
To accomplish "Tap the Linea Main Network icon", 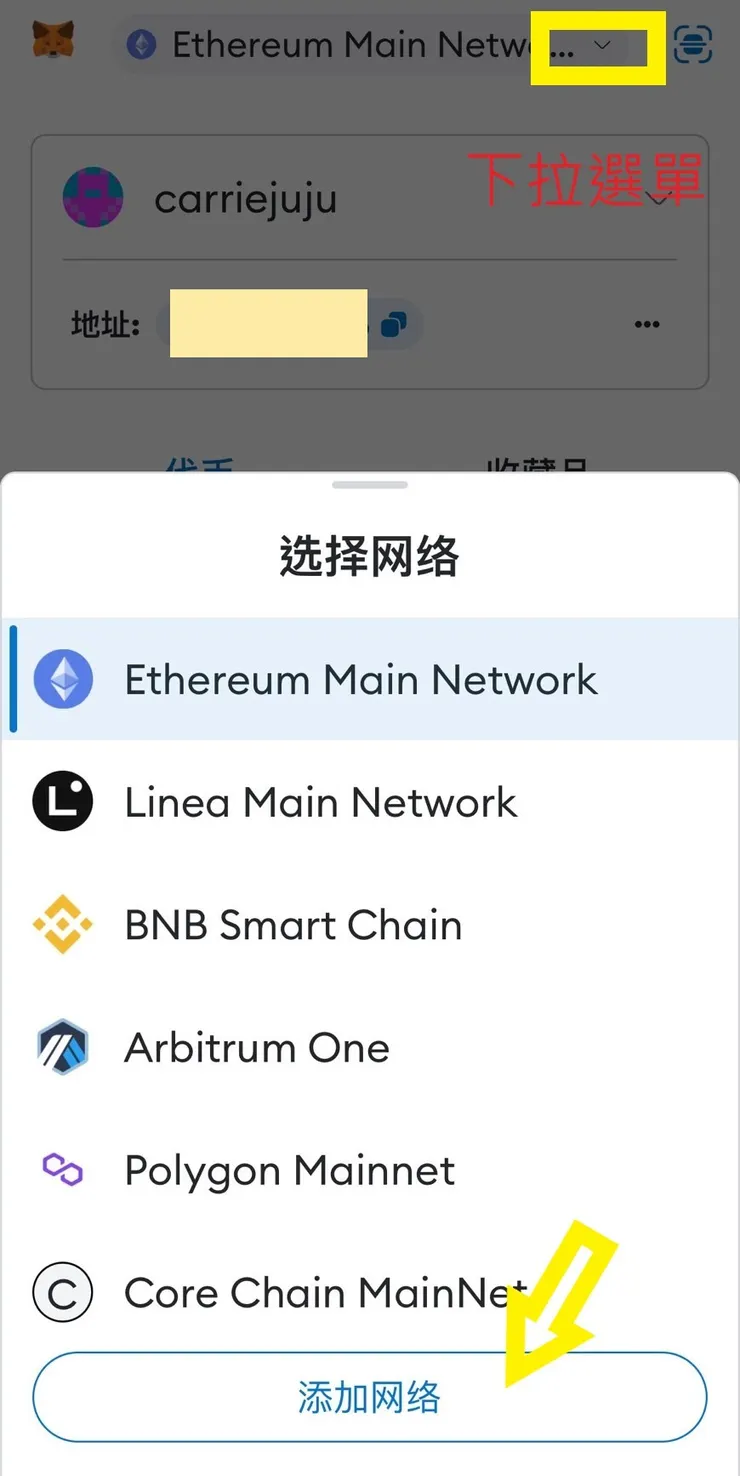I will [x=62, y=801].
